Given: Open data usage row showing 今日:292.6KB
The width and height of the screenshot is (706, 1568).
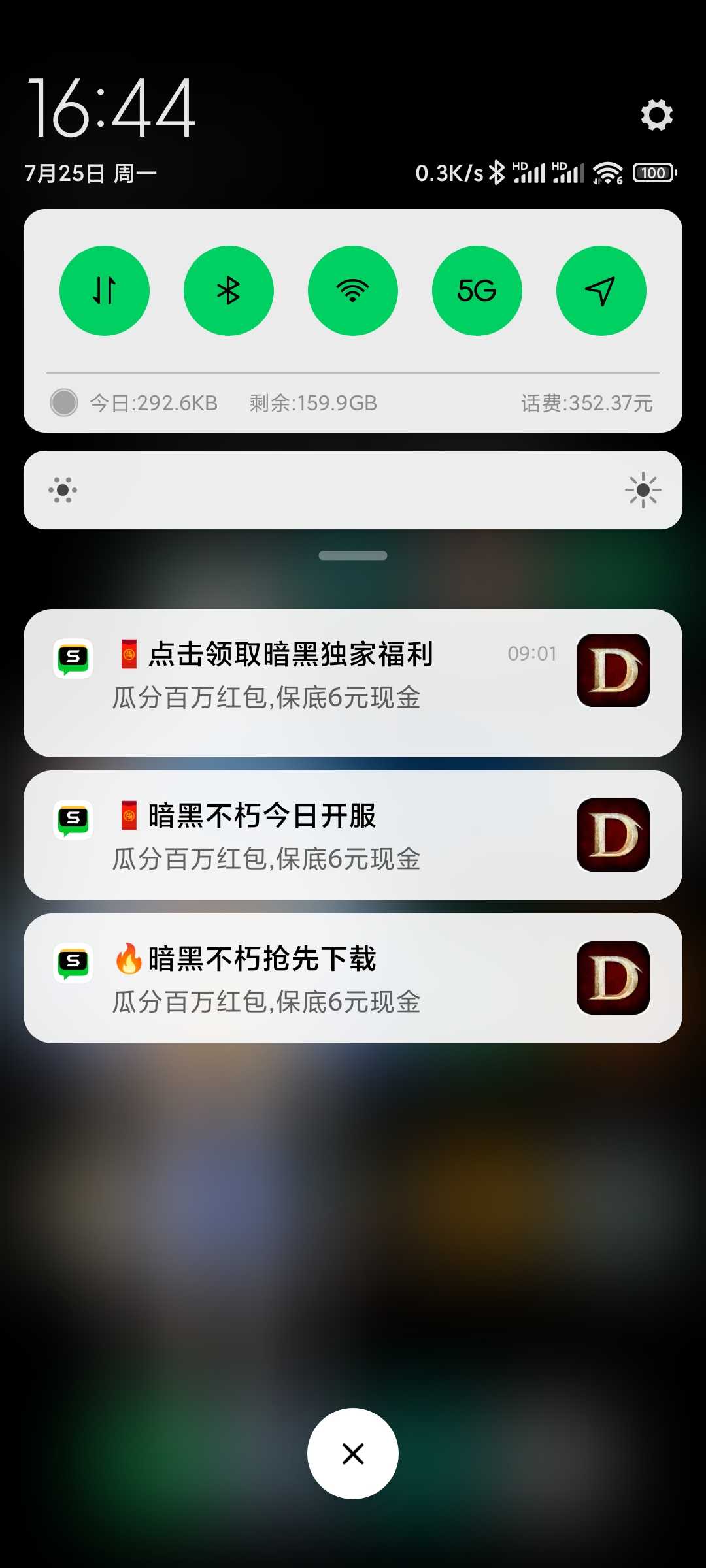Looking at the screenshot, I should coord(154,403).
